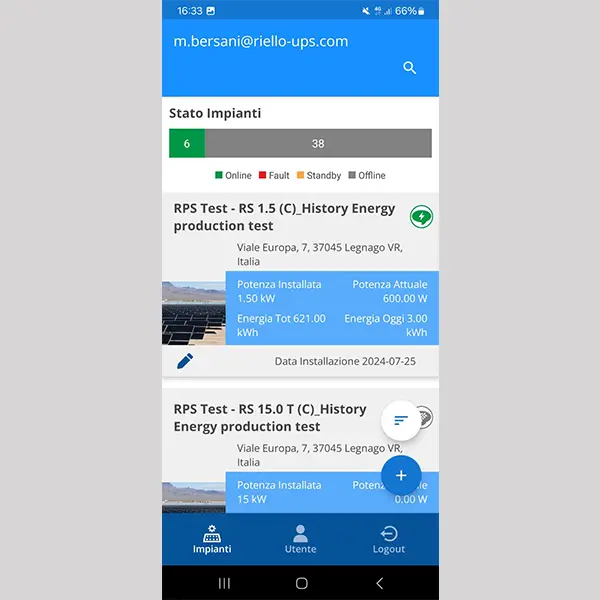
Task: Add a new plant with plus button
Action: point(401,475)
